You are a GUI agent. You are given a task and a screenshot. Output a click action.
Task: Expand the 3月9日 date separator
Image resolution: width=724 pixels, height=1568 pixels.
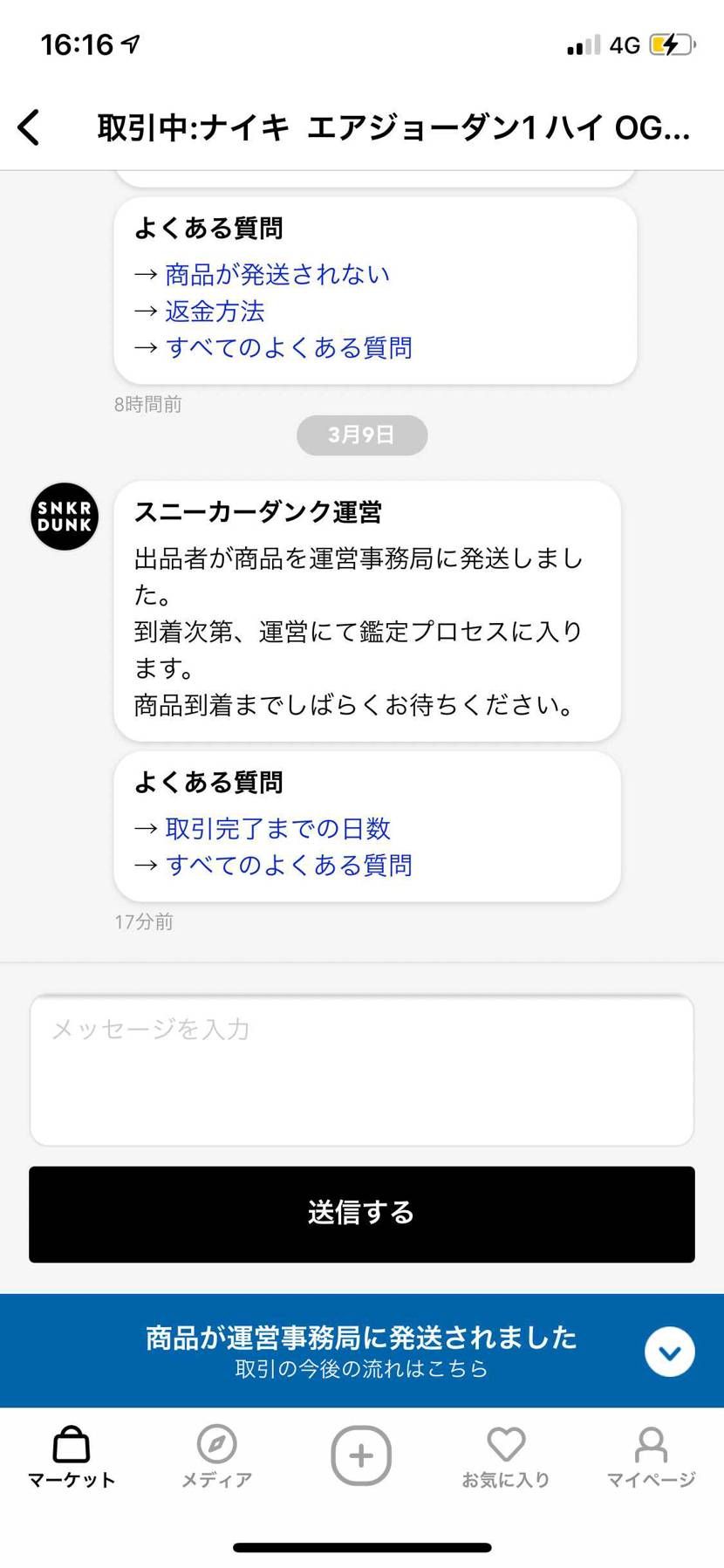pos(361,435)
